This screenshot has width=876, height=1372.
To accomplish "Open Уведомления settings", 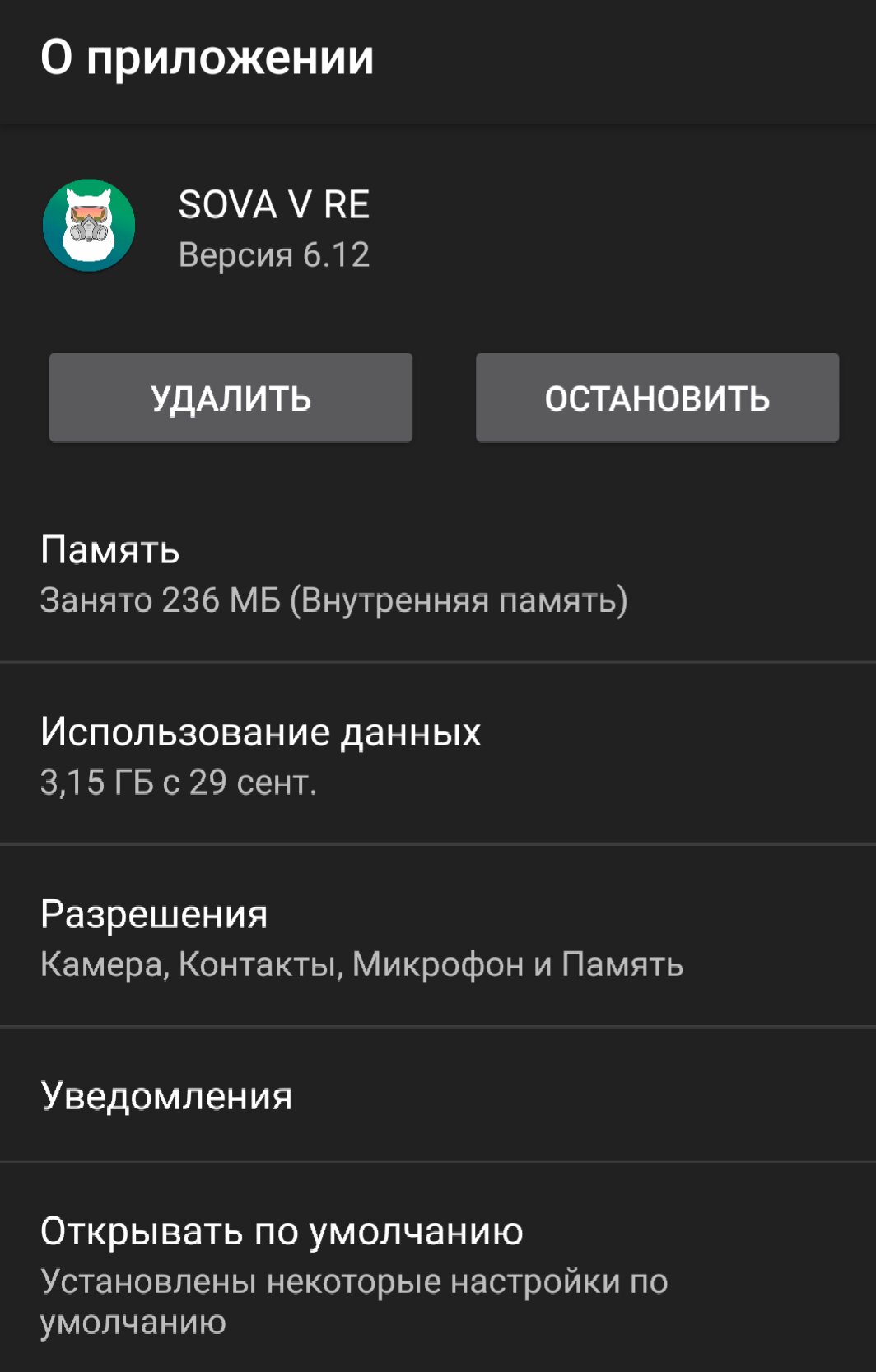I will pos(166,1097).
